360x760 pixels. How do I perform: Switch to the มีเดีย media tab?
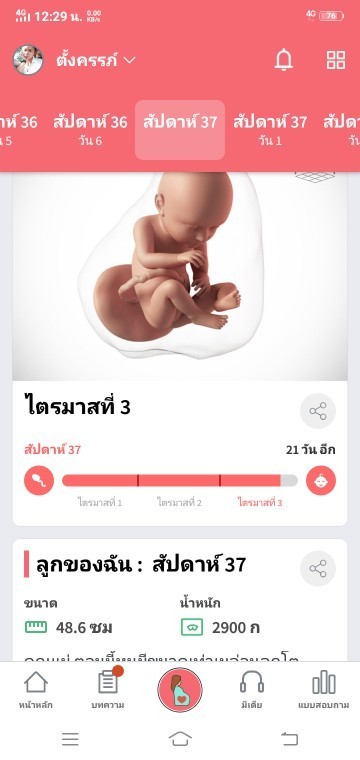[251, 690]
